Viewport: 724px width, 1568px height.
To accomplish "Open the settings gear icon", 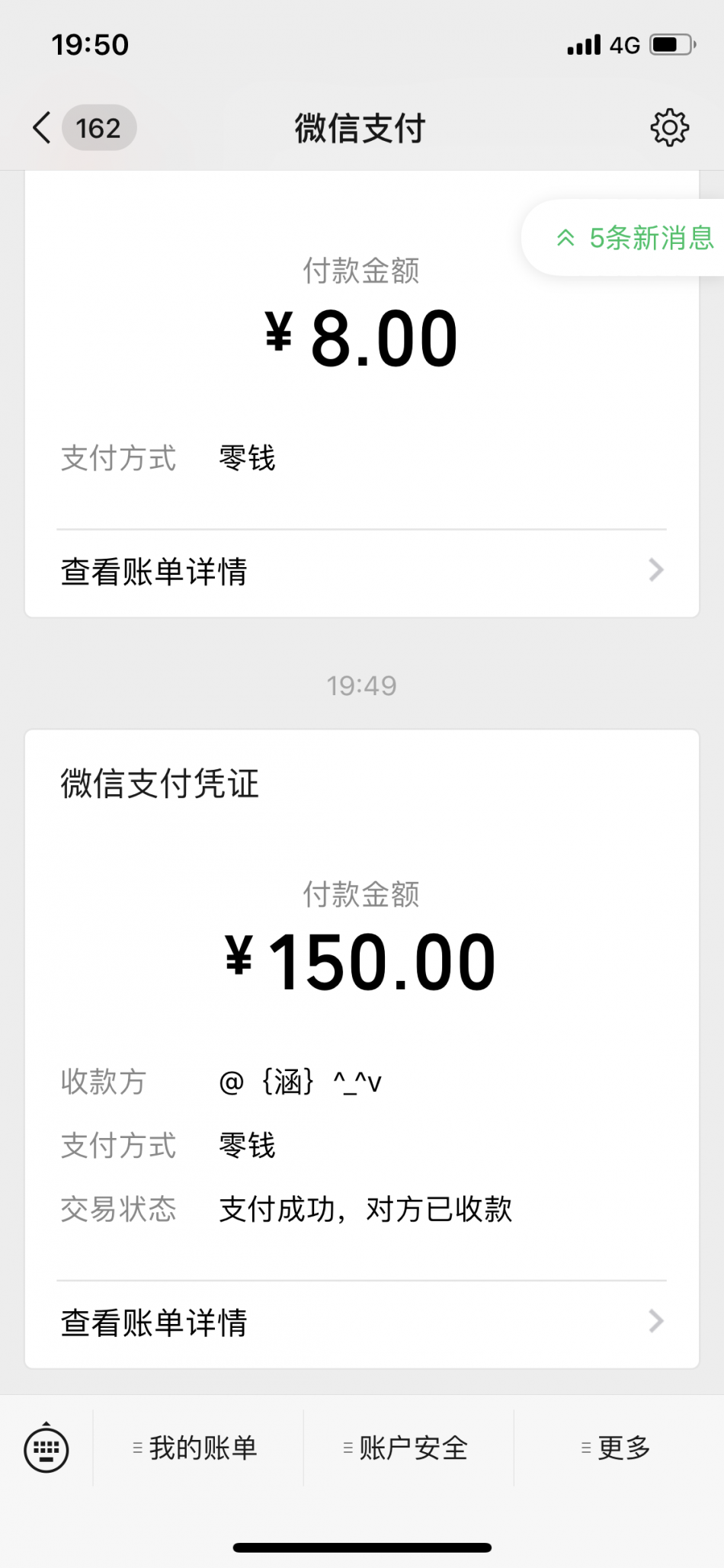I will point(669,127).
